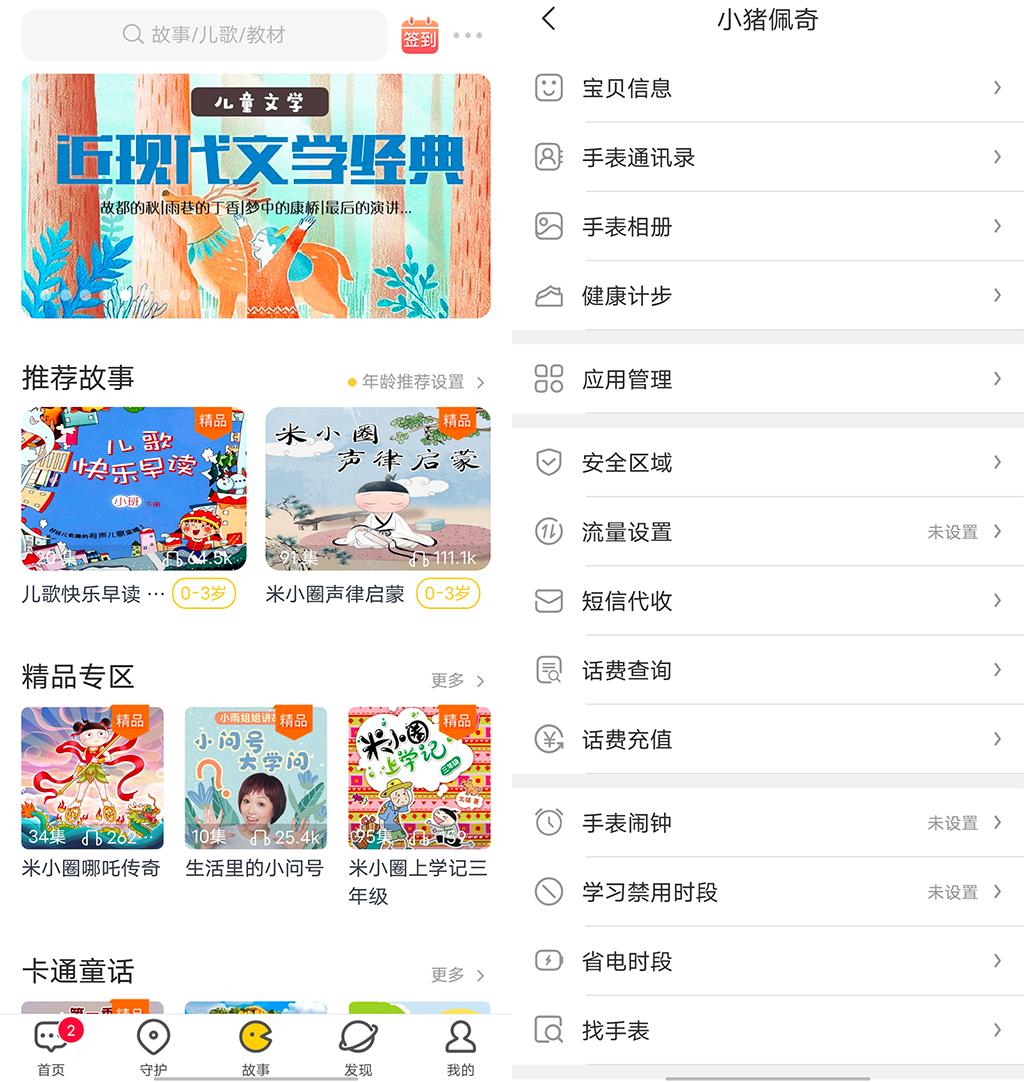Tap the 健康计步 step counter icon
The width and height of the screenshot is (1024, 1082).
tap(548, 296)
